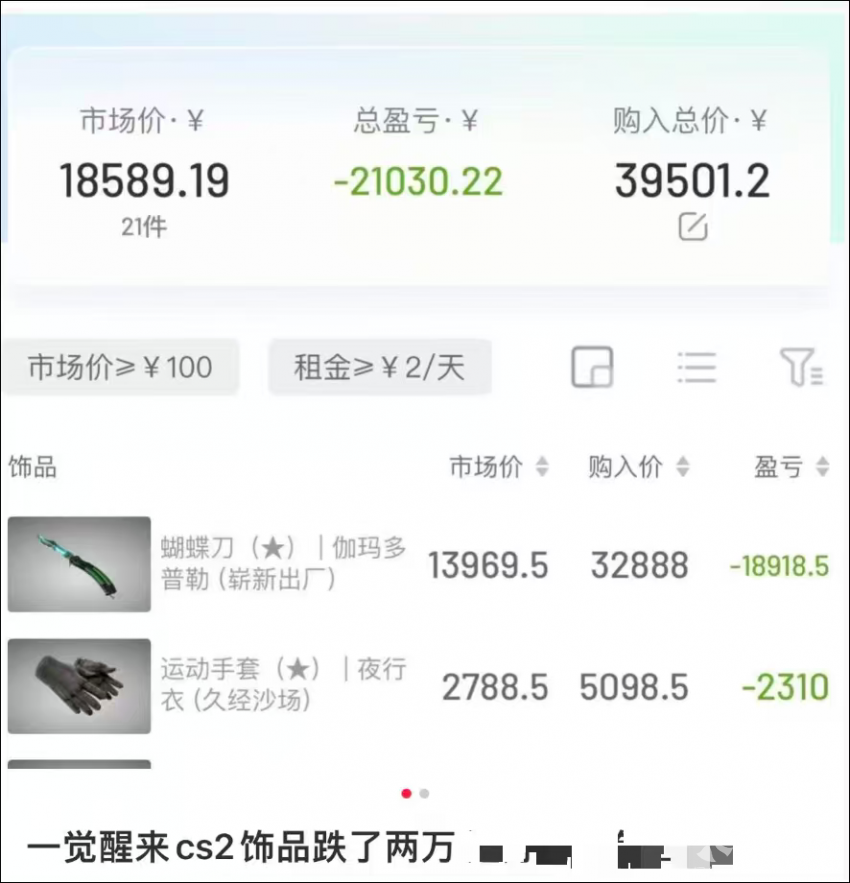The width and height of the screenshot is (850, 883).
Task: Open the filter options funnel
Action: 800,367
